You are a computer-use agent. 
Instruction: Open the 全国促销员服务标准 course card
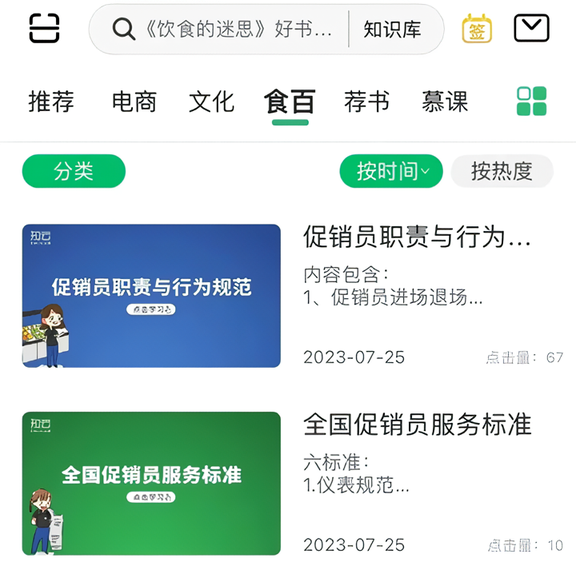(293, 483)
